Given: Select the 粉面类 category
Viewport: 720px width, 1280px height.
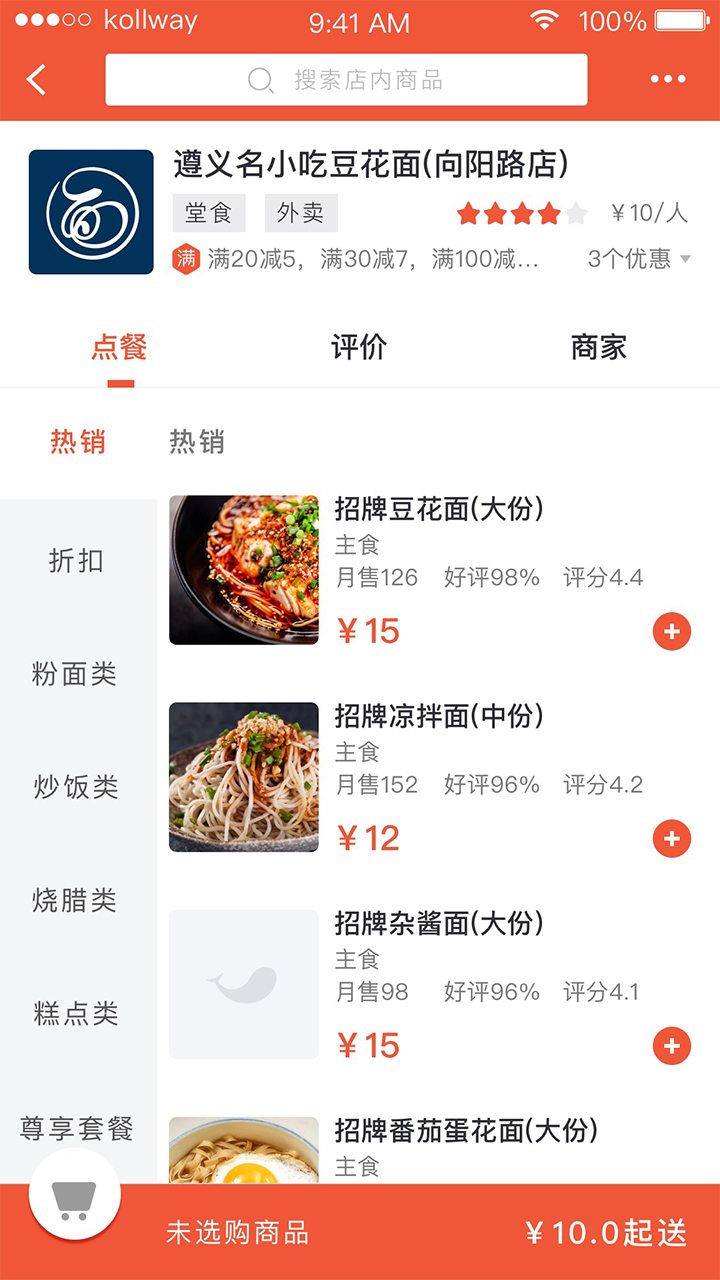Looking at the screenshot, I should pos(76,674).
